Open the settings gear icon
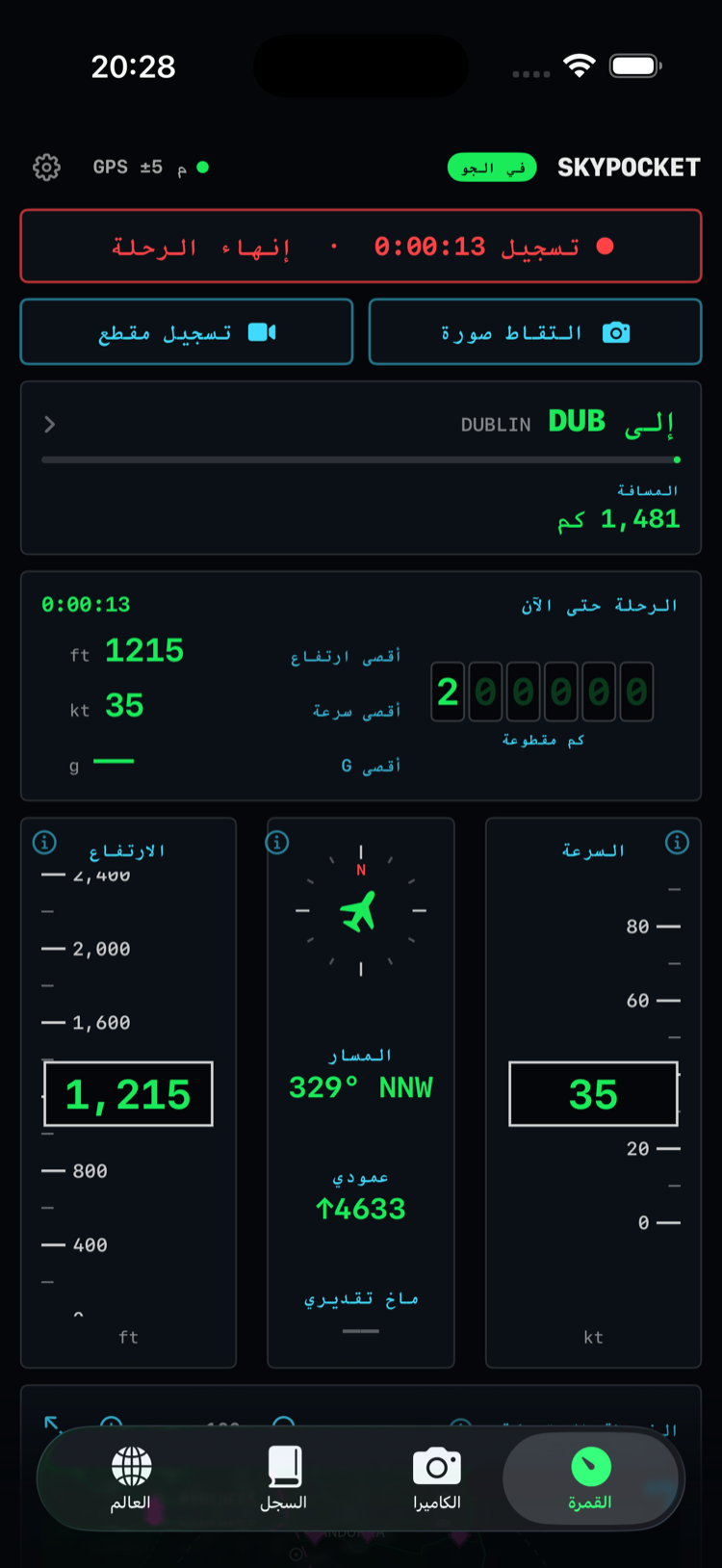 (46, 168)
